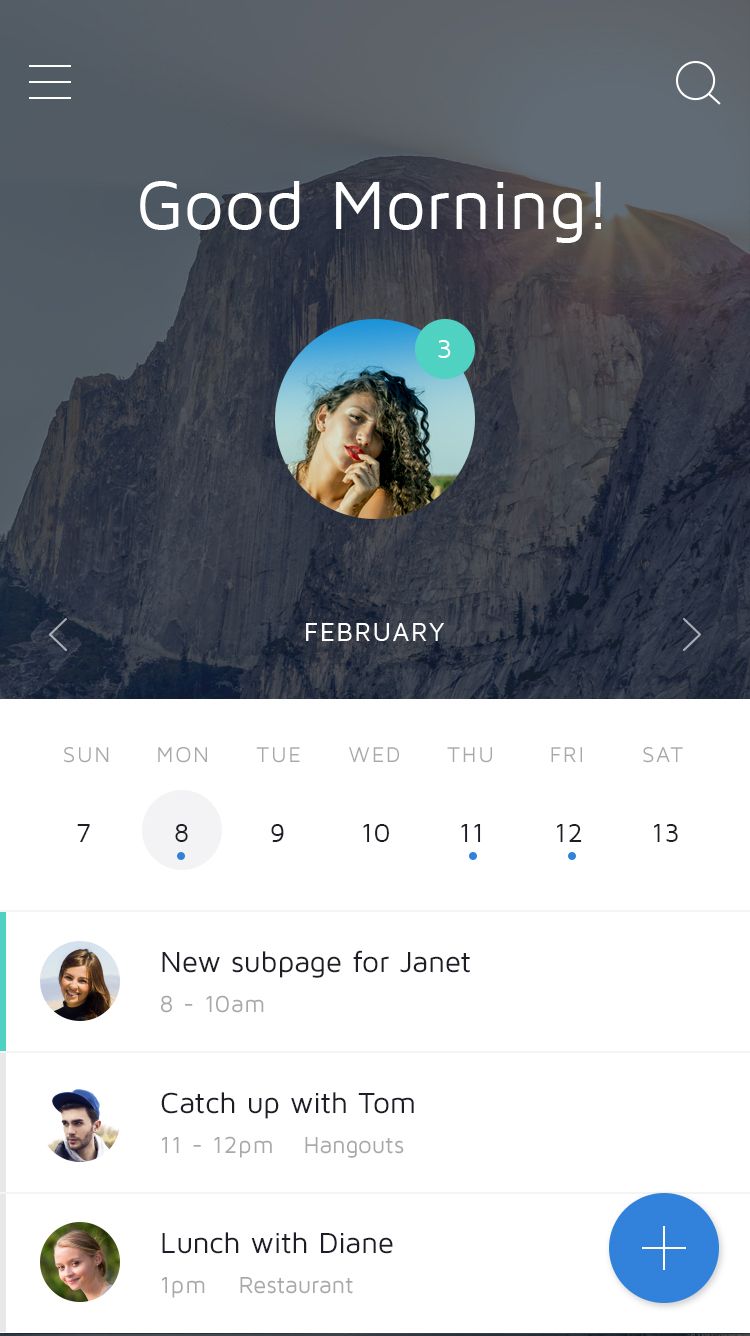750x1336 pixels.
Task: Go to the previous month
Action: (58, 634)
